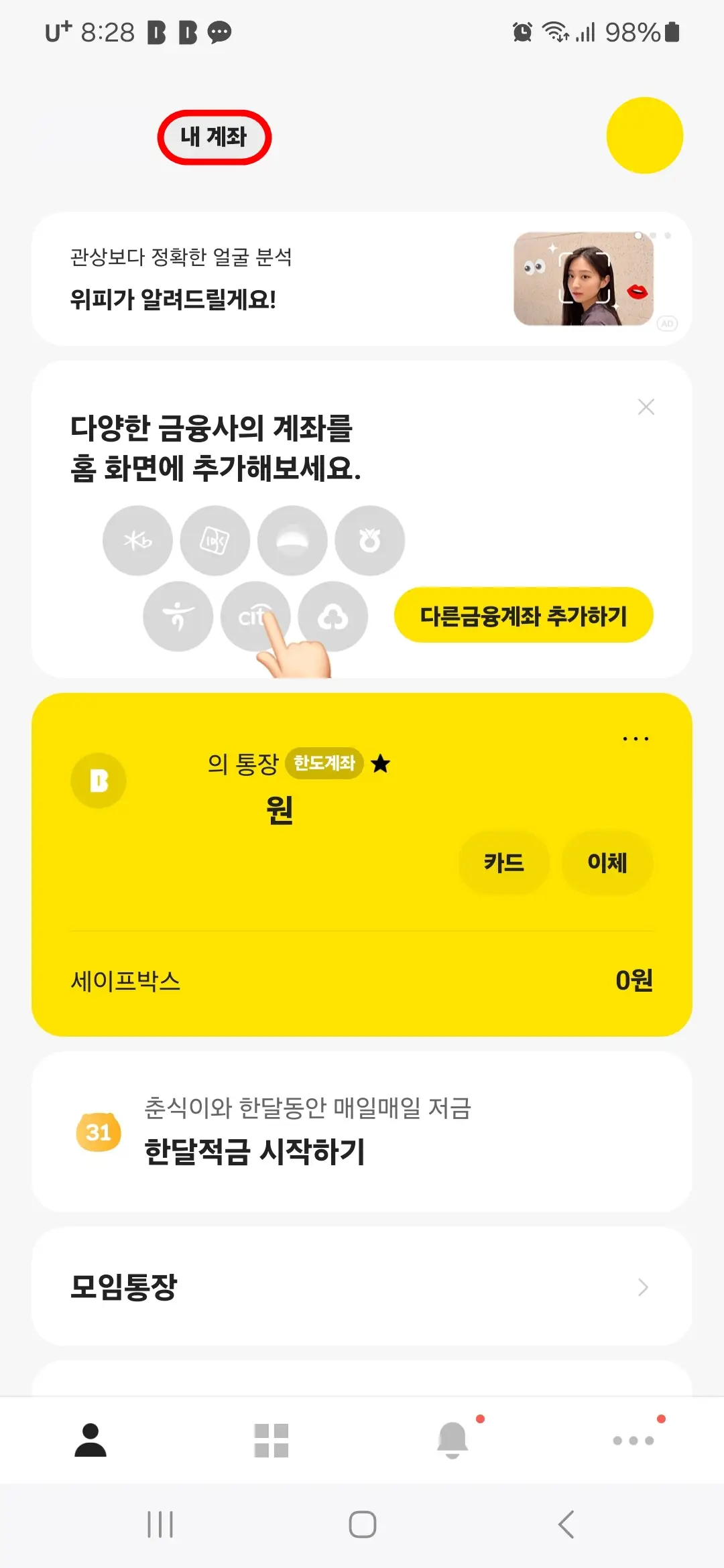Screen dimensions: 724x1568
Task: Tap the cloud-shaped bank icon
Action: click(333, 616)
